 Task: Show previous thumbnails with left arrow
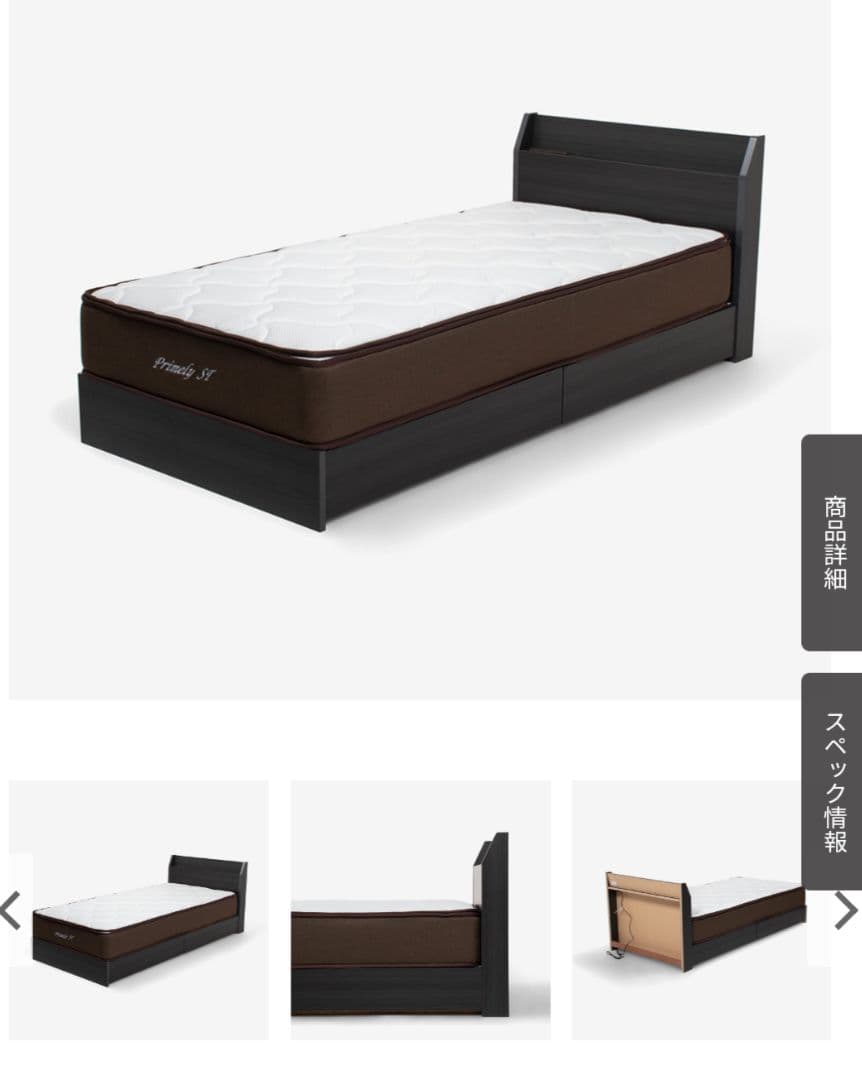pos(12,910)
